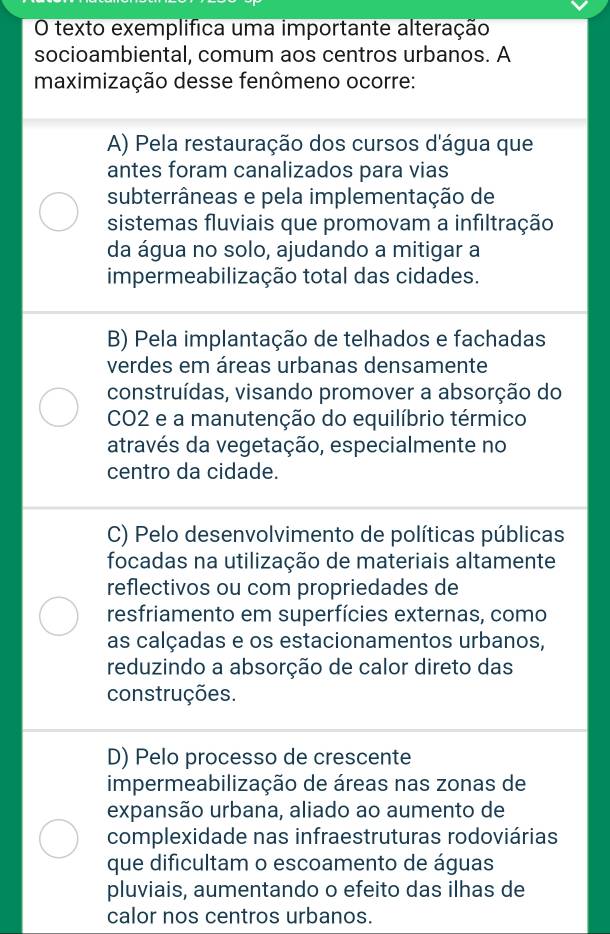Select option A about restoring water courses

coord(59,213)
